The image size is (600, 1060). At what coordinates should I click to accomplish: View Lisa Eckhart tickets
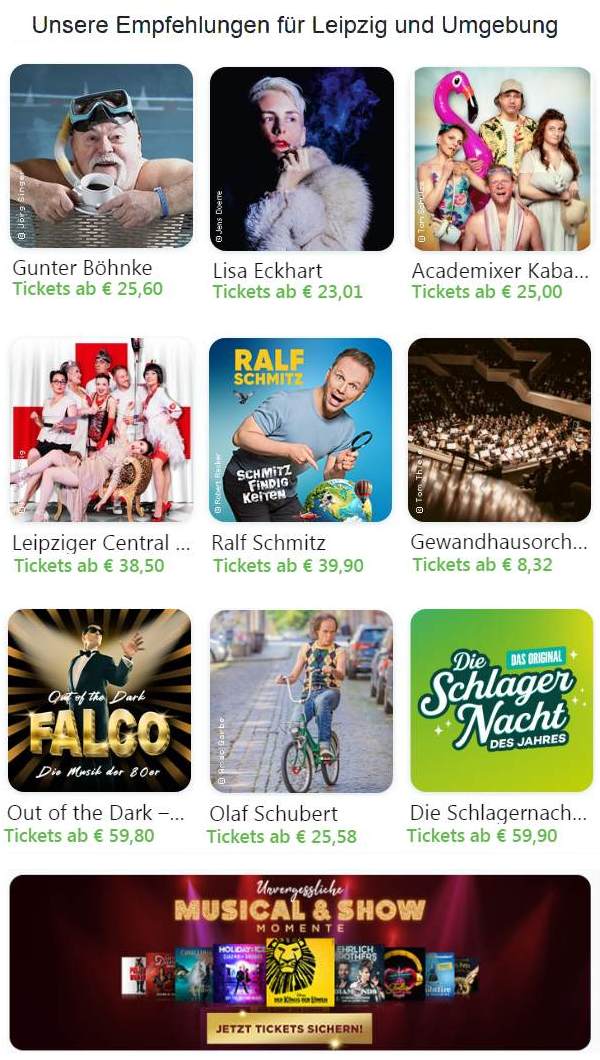(301, 158)
